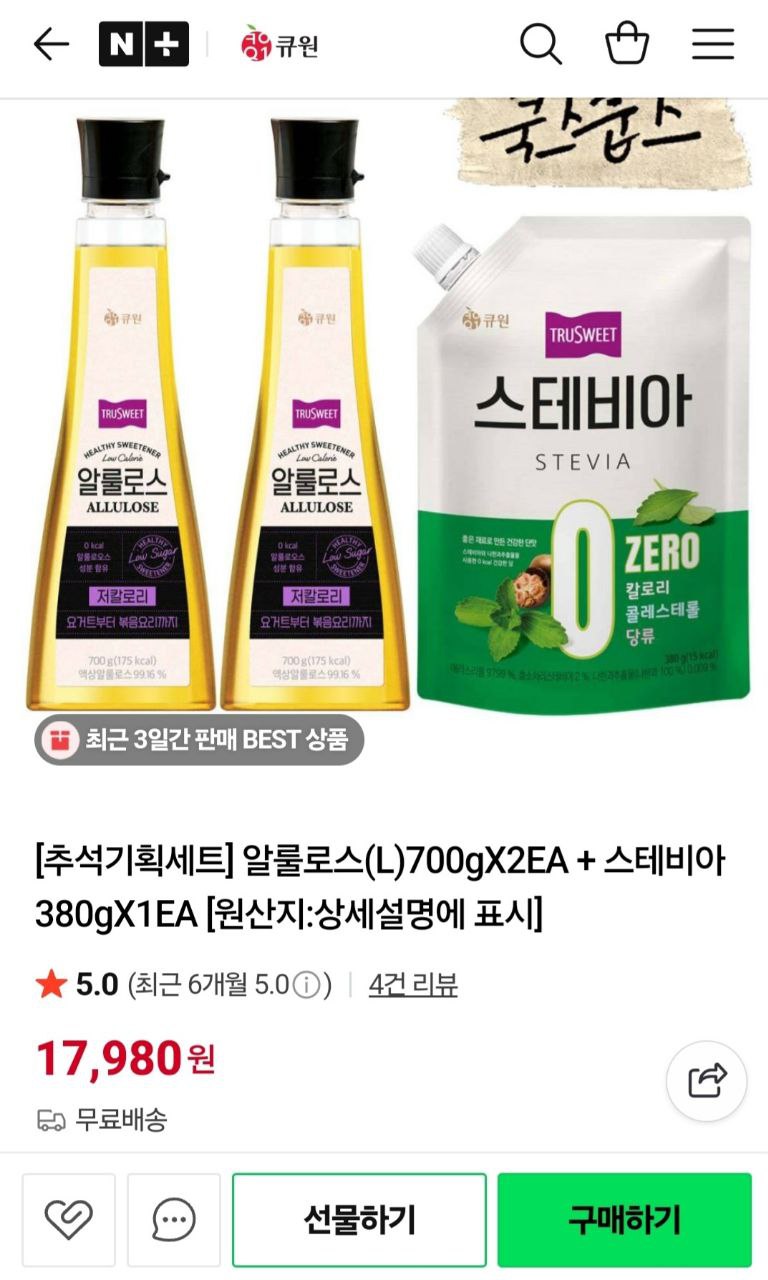
Task: Go back with the arrow icon
Action: point(50,45)
